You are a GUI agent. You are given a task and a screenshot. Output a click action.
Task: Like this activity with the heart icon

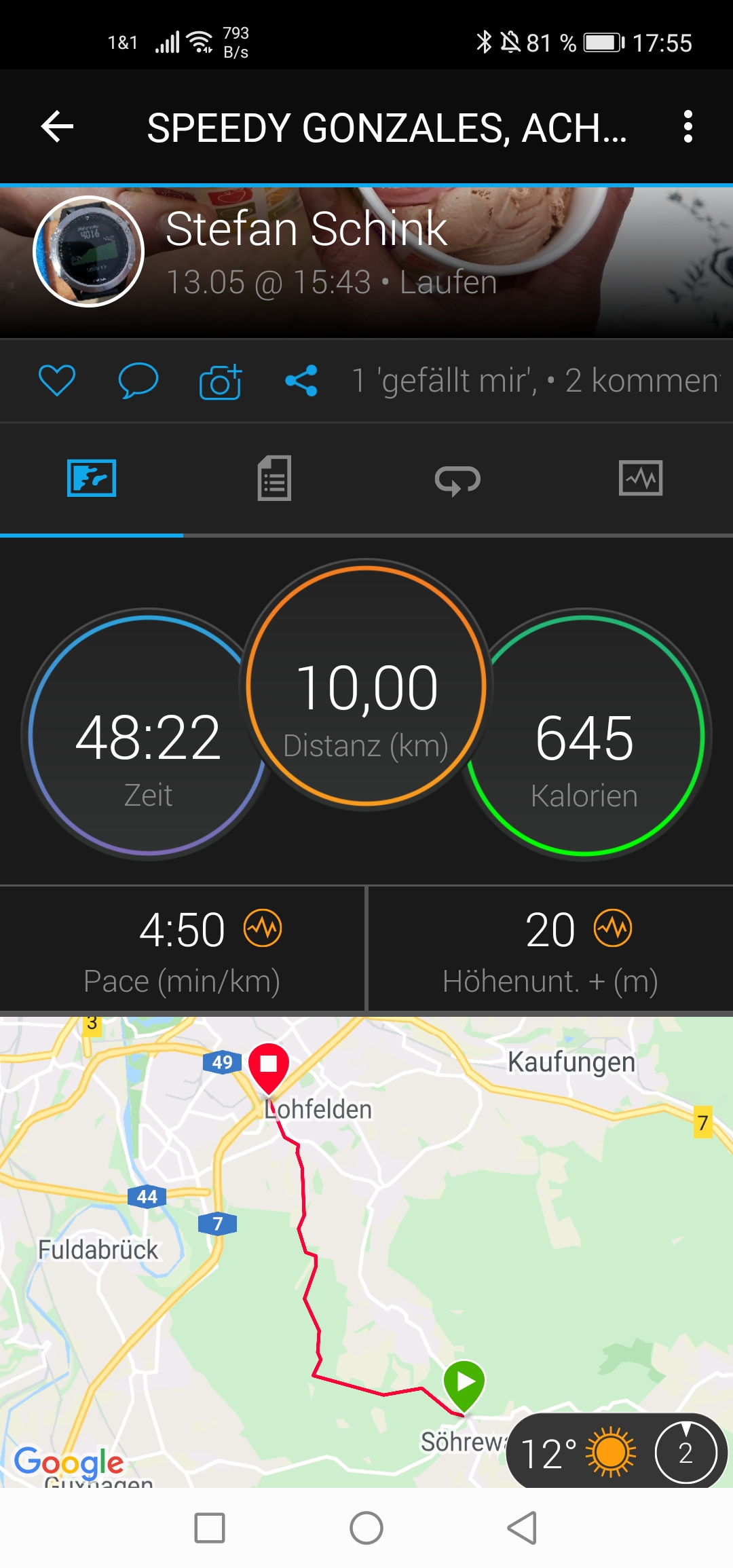[57, 380]
